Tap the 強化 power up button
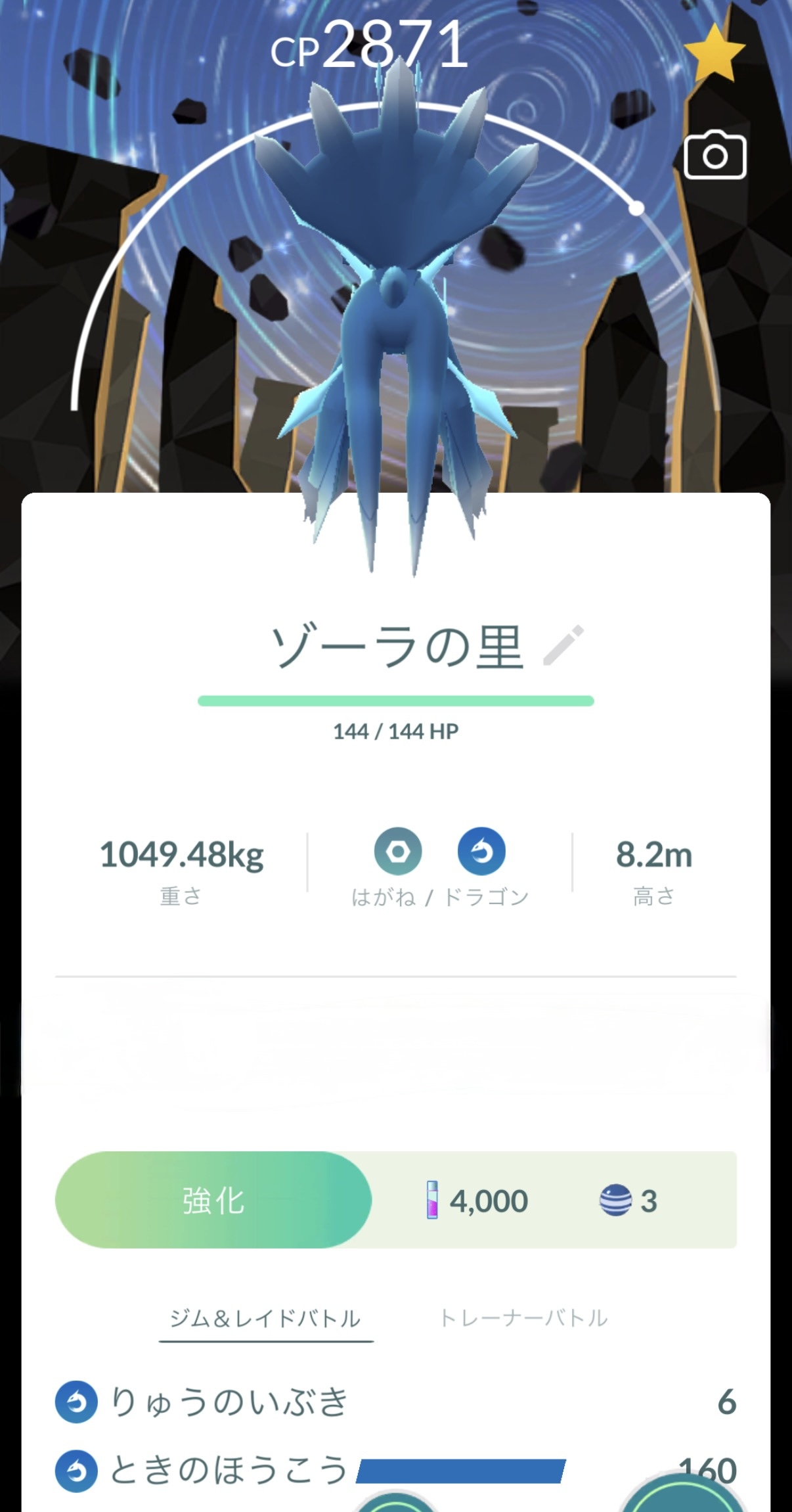Screen dimensions: 792x1512 point(213,1201)
